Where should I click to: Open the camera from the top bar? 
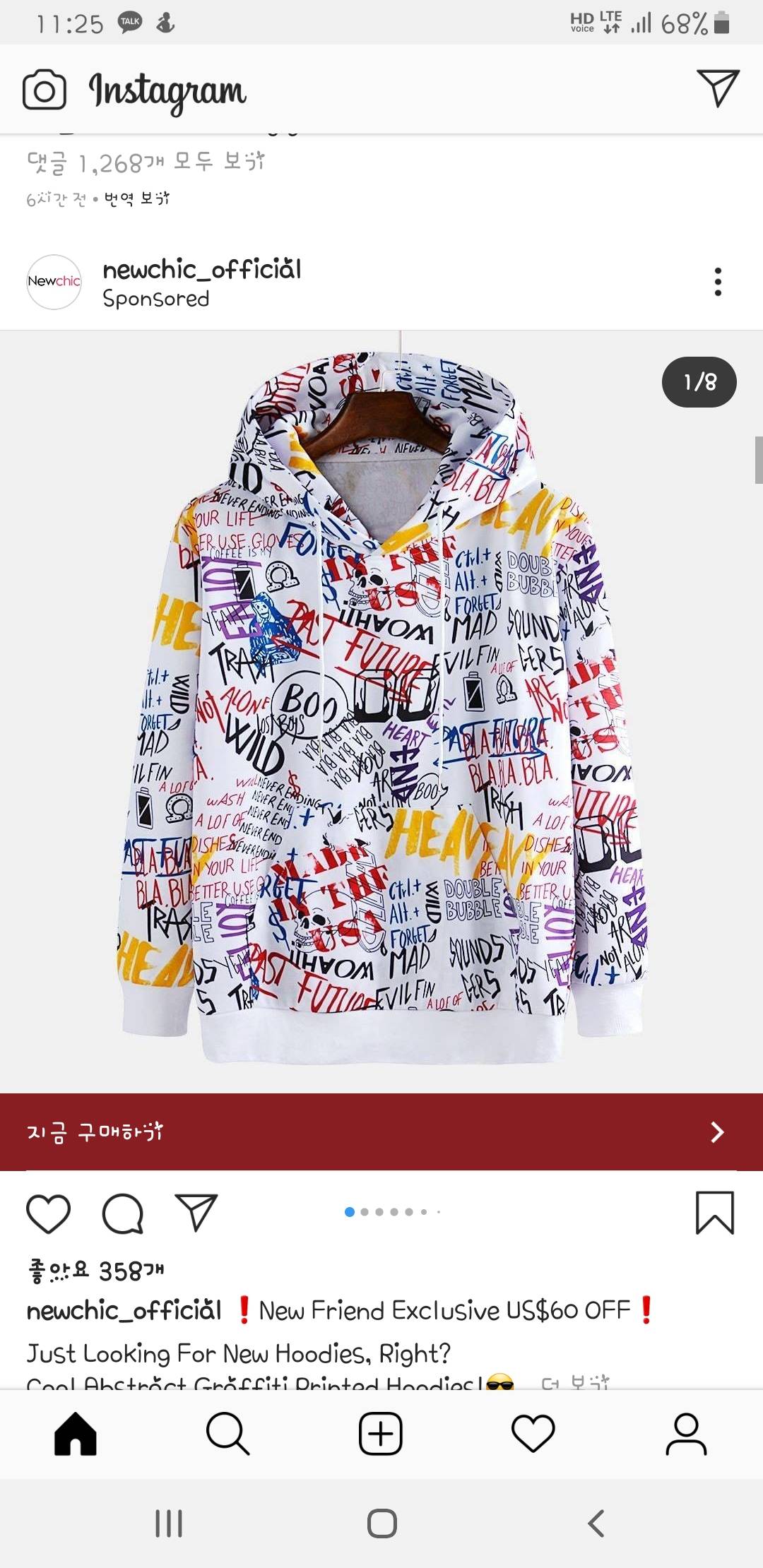pyautogui.click(x=45, y=90)
